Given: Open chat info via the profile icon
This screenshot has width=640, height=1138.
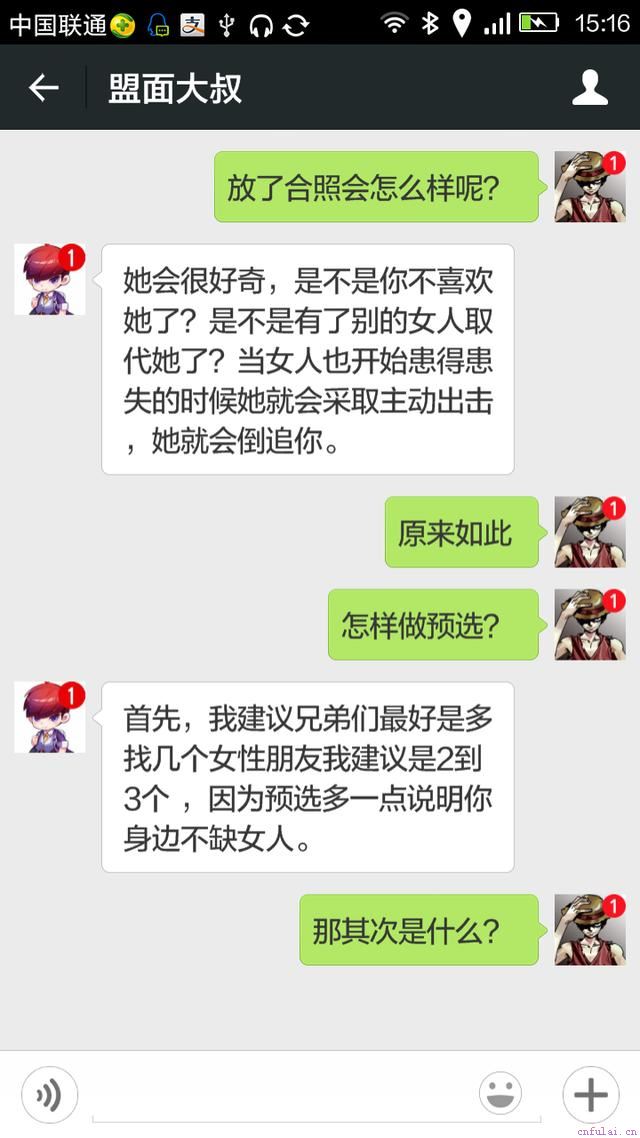Looking at the screenshot, I should [590, 88].
